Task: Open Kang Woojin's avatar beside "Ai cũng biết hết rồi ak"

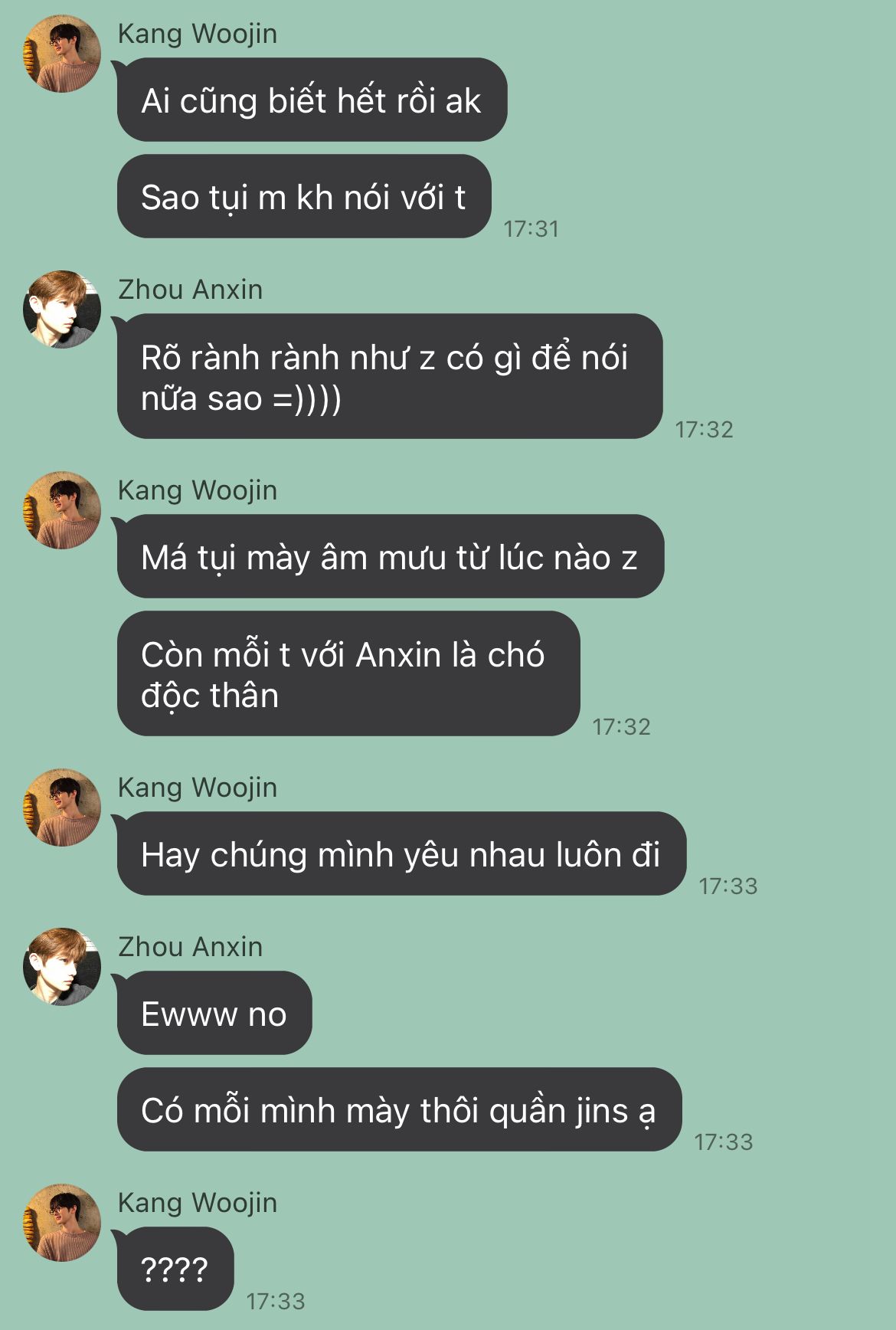Action: (x=62, y=54)
